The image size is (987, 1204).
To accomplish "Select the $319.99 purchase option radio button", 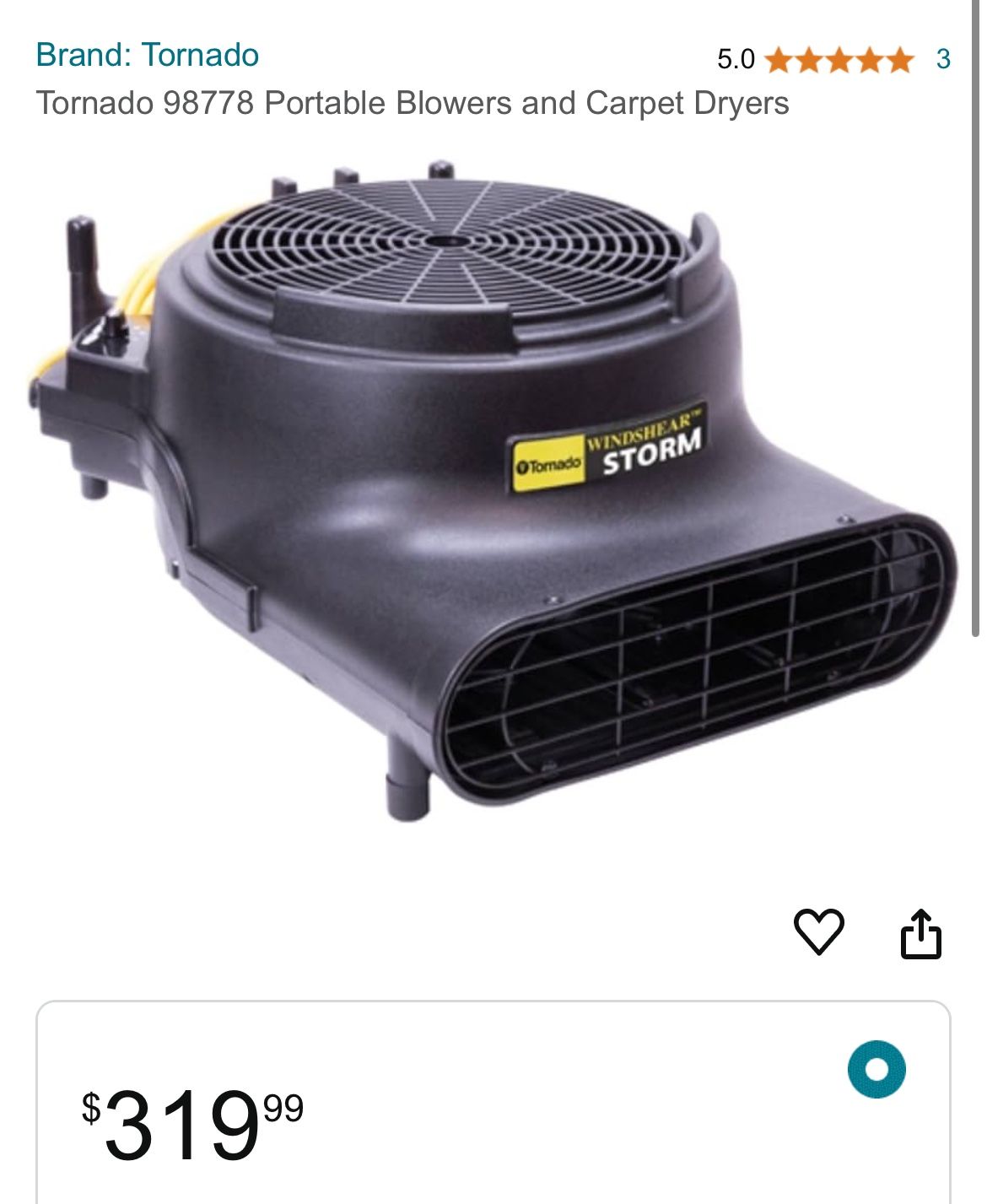I will pyautogui.click(x=876, y=1069).
